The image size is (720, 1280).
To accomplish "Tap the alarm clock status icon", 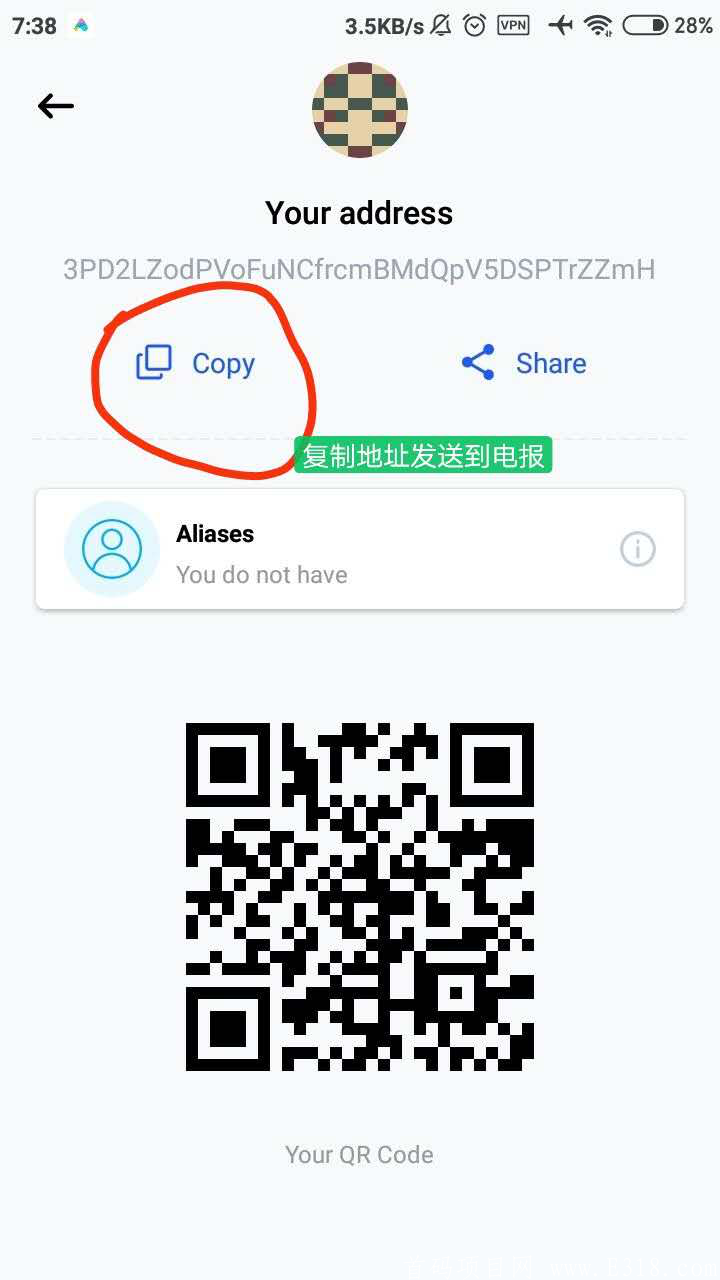I will pos(473,25).
